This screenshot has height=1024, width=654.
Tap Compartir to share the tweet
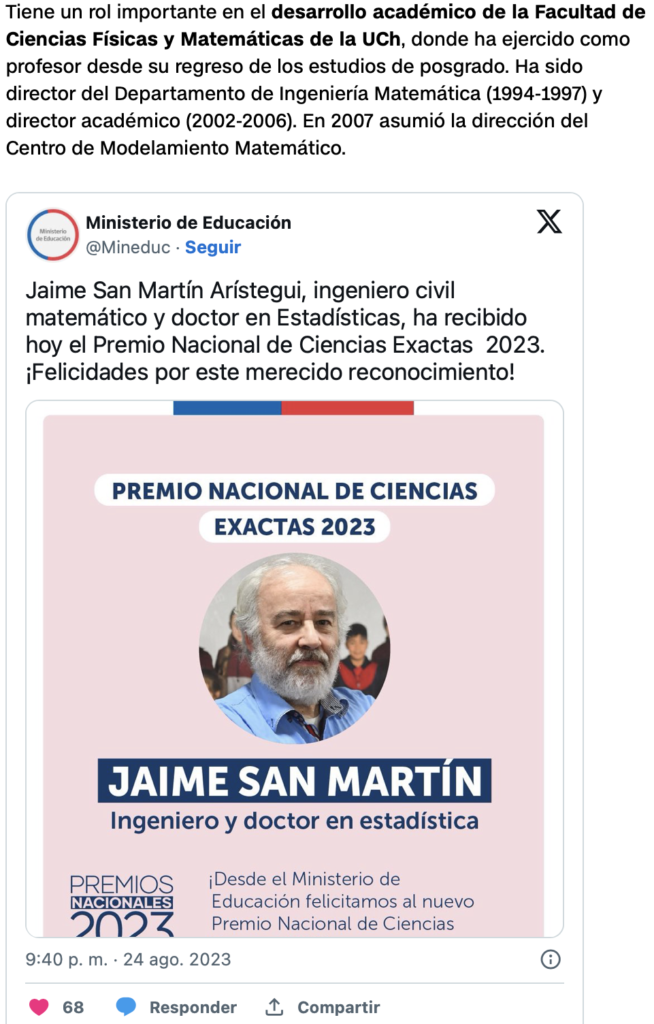(322, 1007)
